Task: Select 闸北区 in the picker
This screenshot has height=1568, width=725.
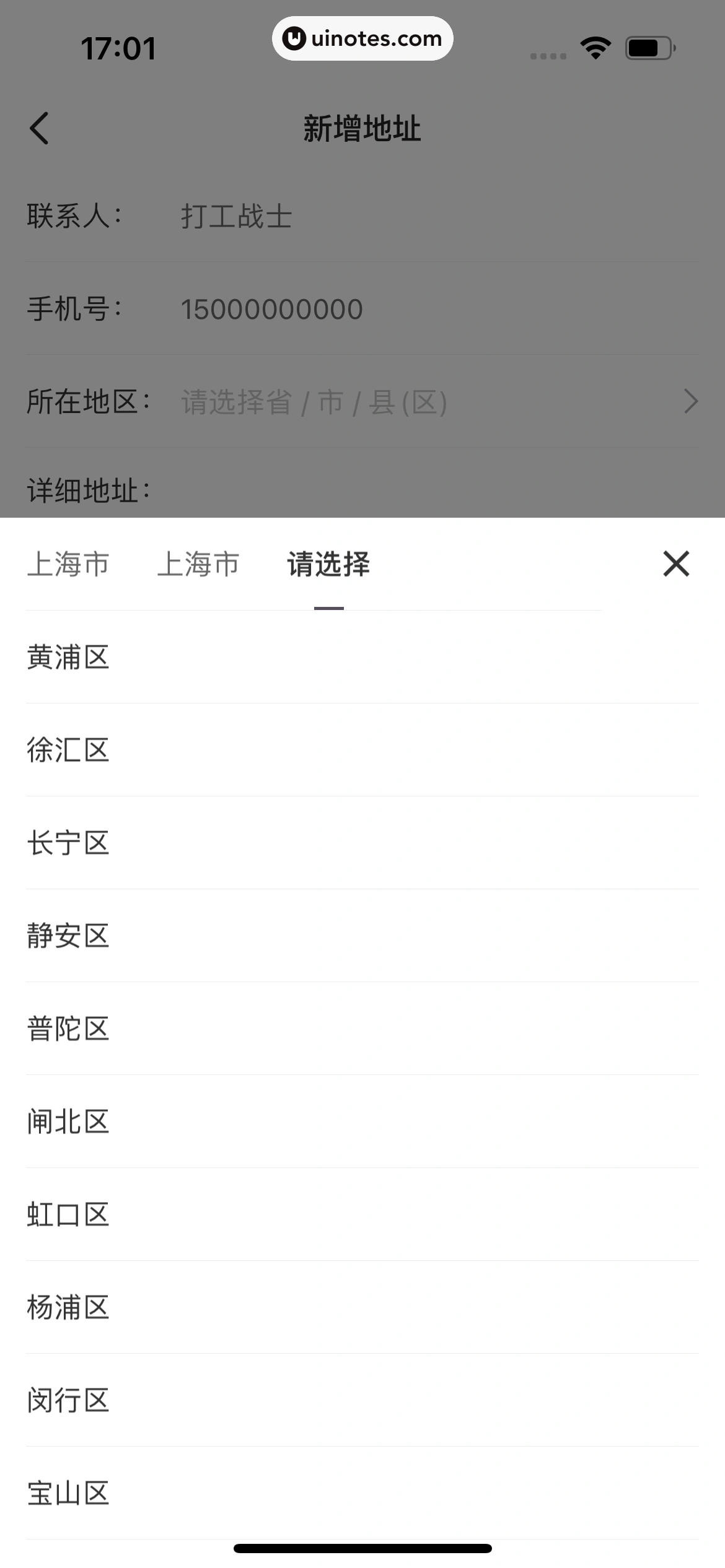Action: pyautogui.click(x=68, y=1122)
